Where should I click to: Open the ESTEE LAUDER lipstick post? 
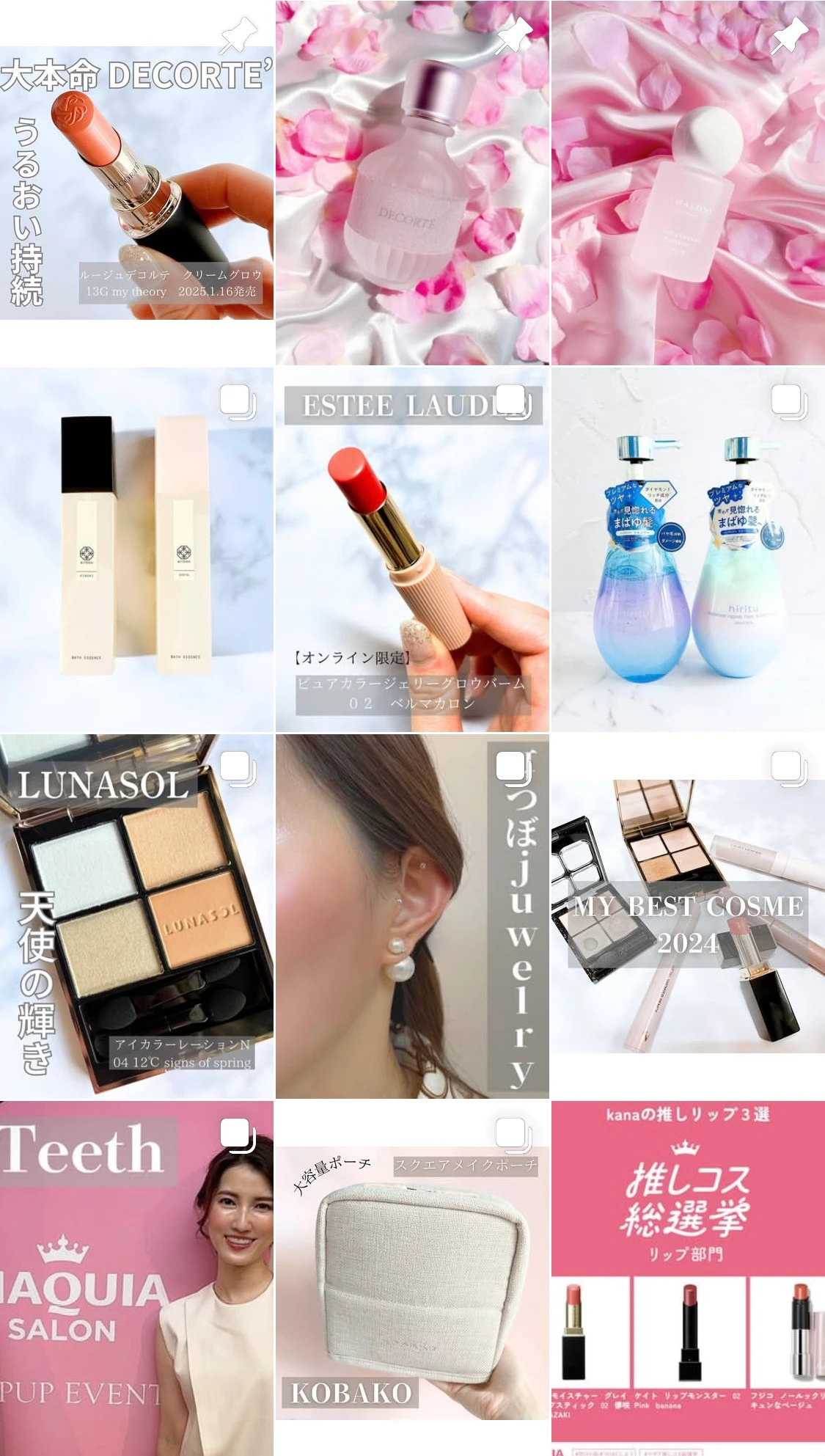[412, 550]
